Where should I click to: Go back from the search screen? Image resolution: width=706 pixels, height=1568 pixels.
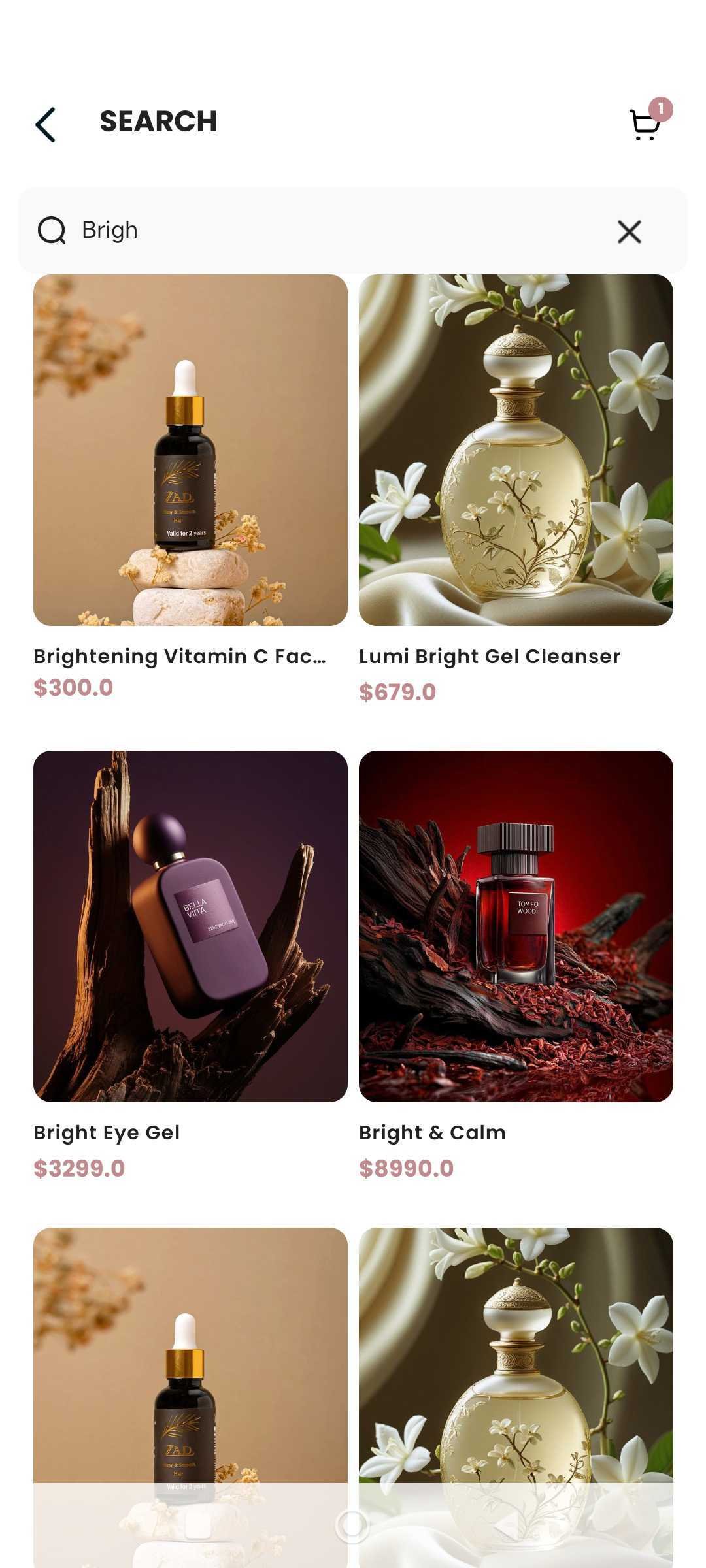click(x=45, y=124)
